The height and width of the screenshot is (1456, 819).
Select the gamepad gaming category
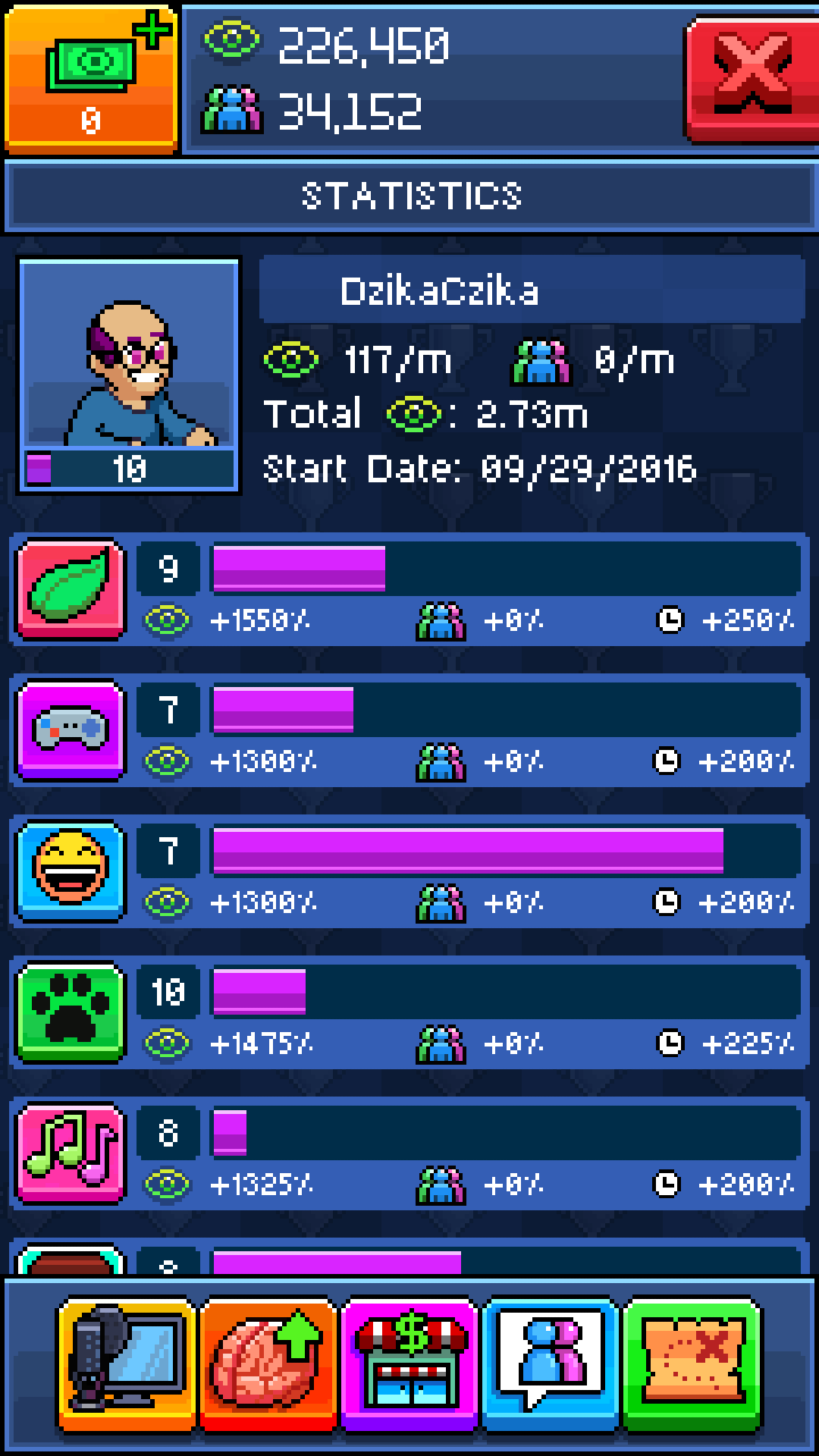71,730
